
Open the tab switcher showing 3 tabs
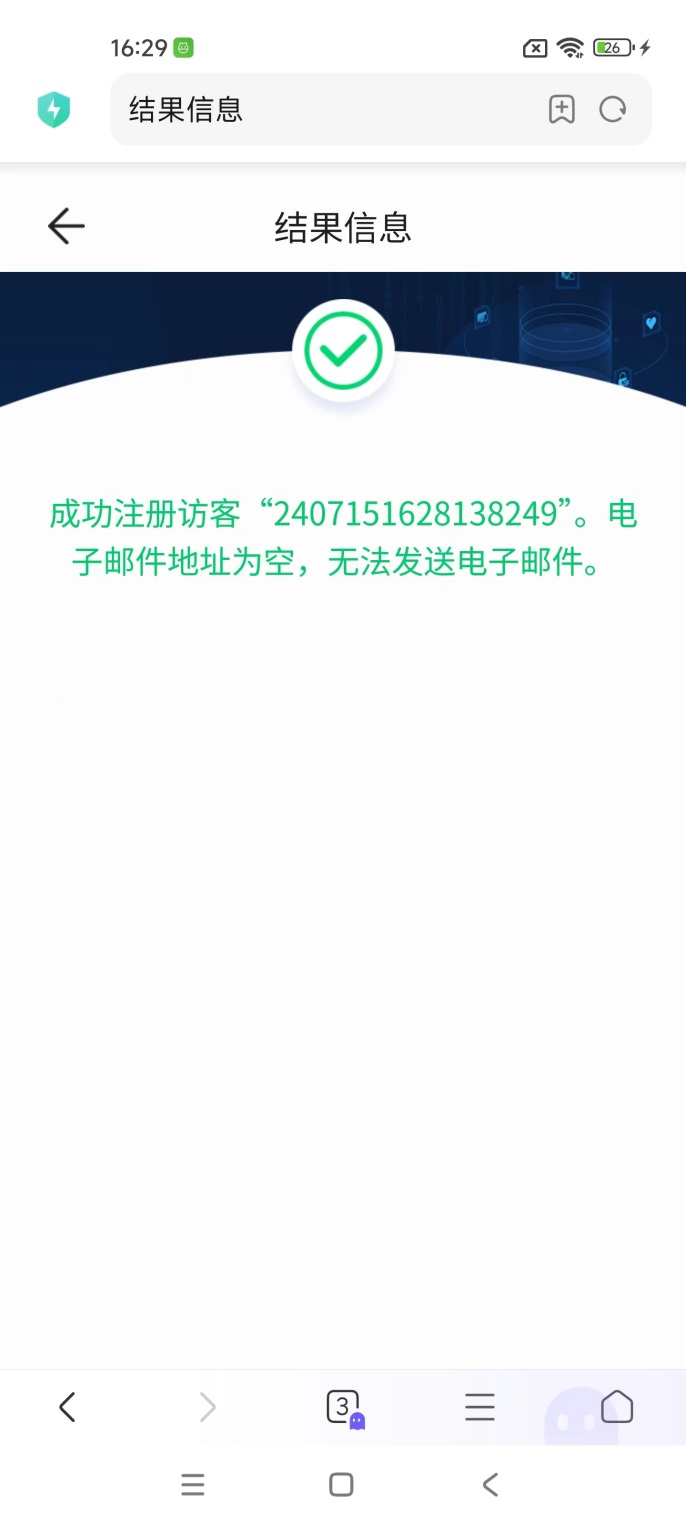[x=344, y=1408]
